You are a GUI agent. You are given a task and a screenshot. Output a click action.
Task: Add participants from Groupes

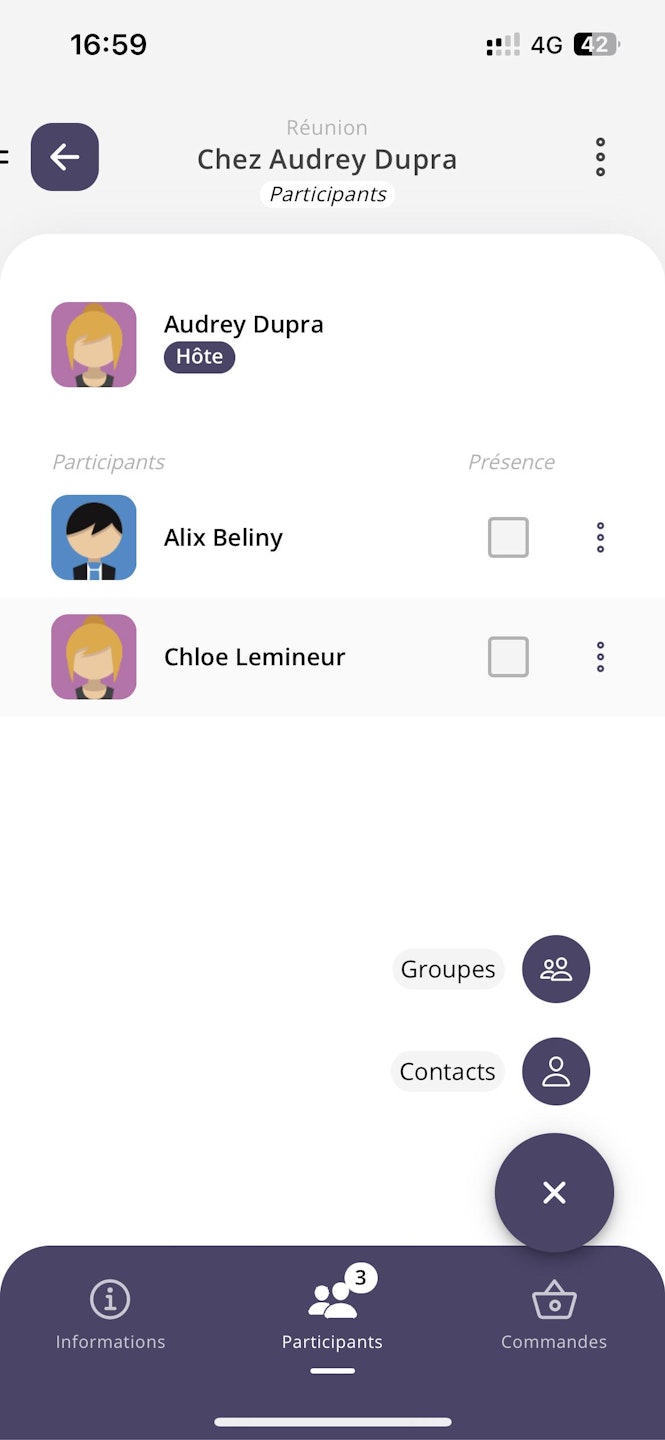click(556, 969)
